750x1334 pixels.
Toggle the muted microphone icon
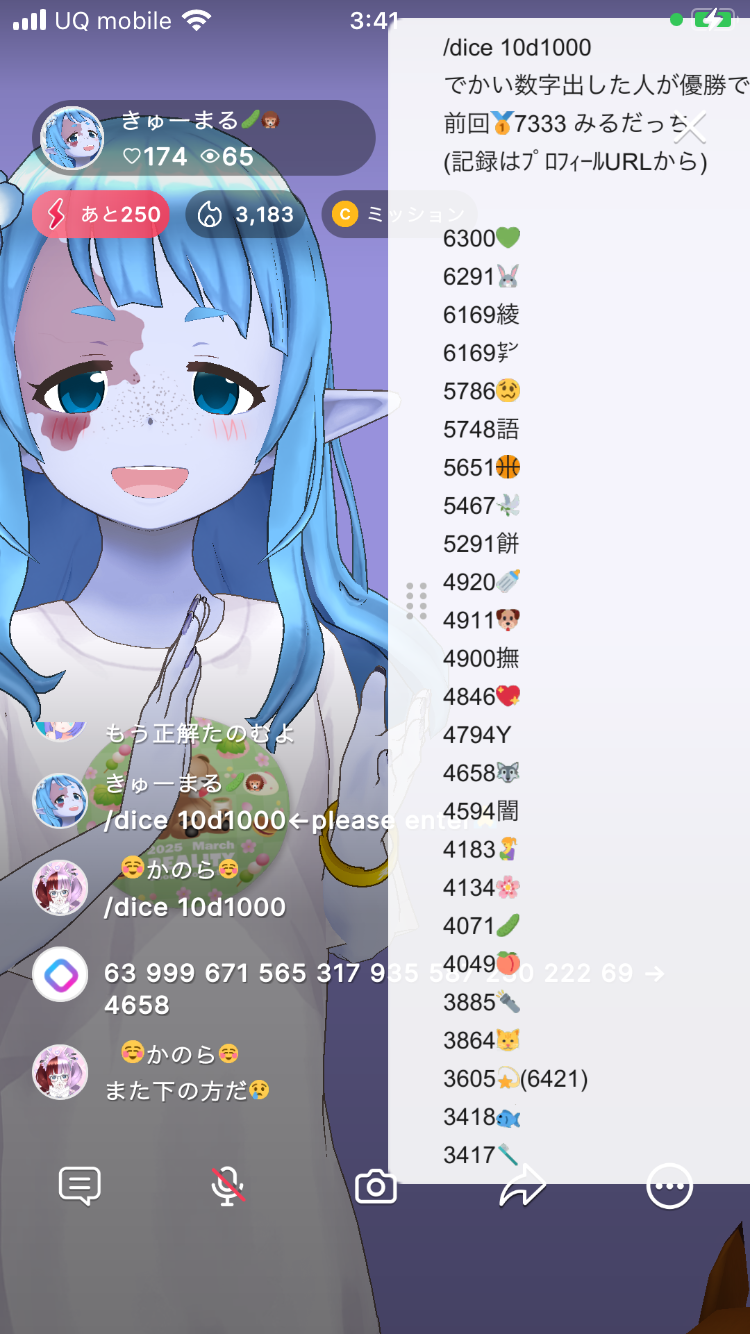228,1187
